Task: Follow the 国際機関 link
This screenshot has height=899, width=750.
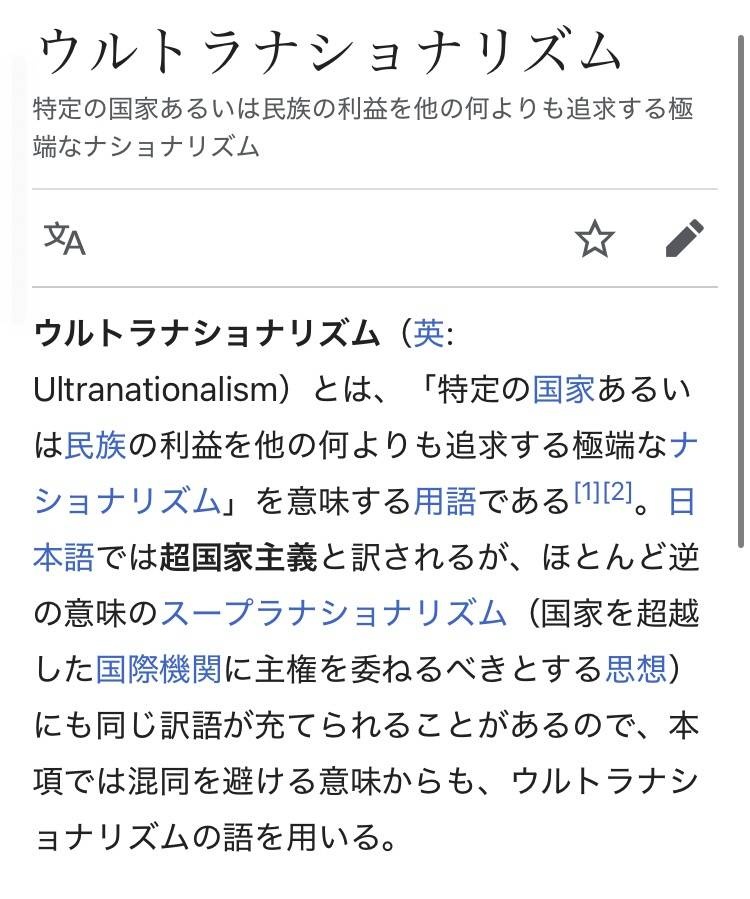Action: pyautogui.click(x=158, y=669)
